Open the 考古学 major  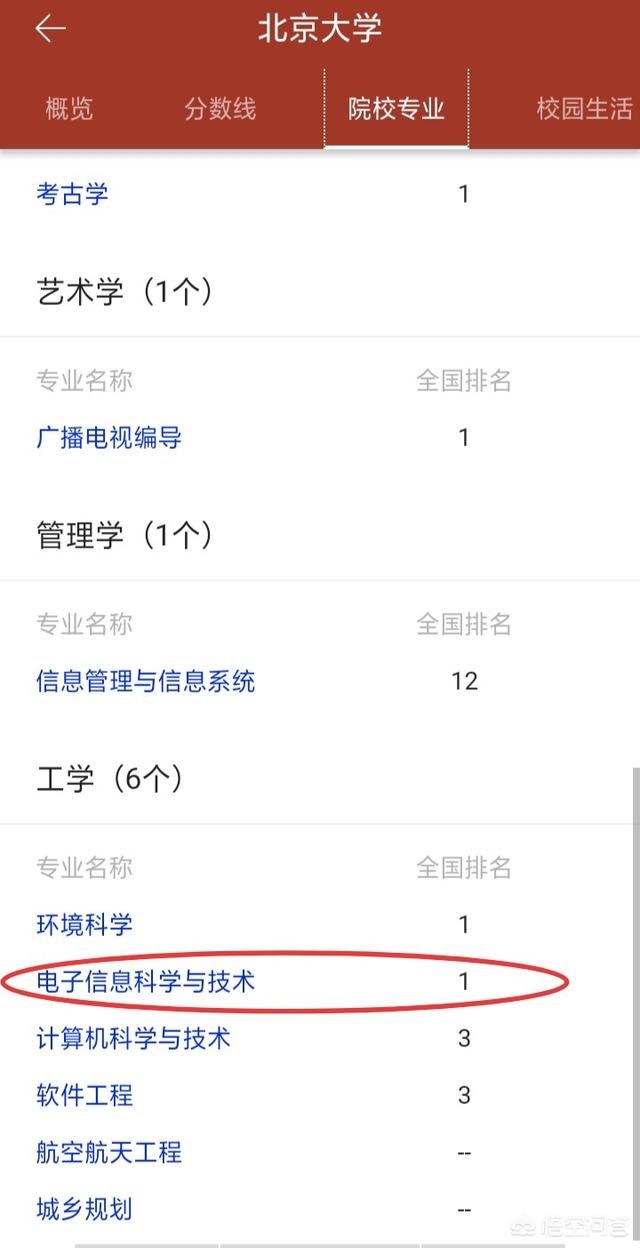[x=72, y=193]
